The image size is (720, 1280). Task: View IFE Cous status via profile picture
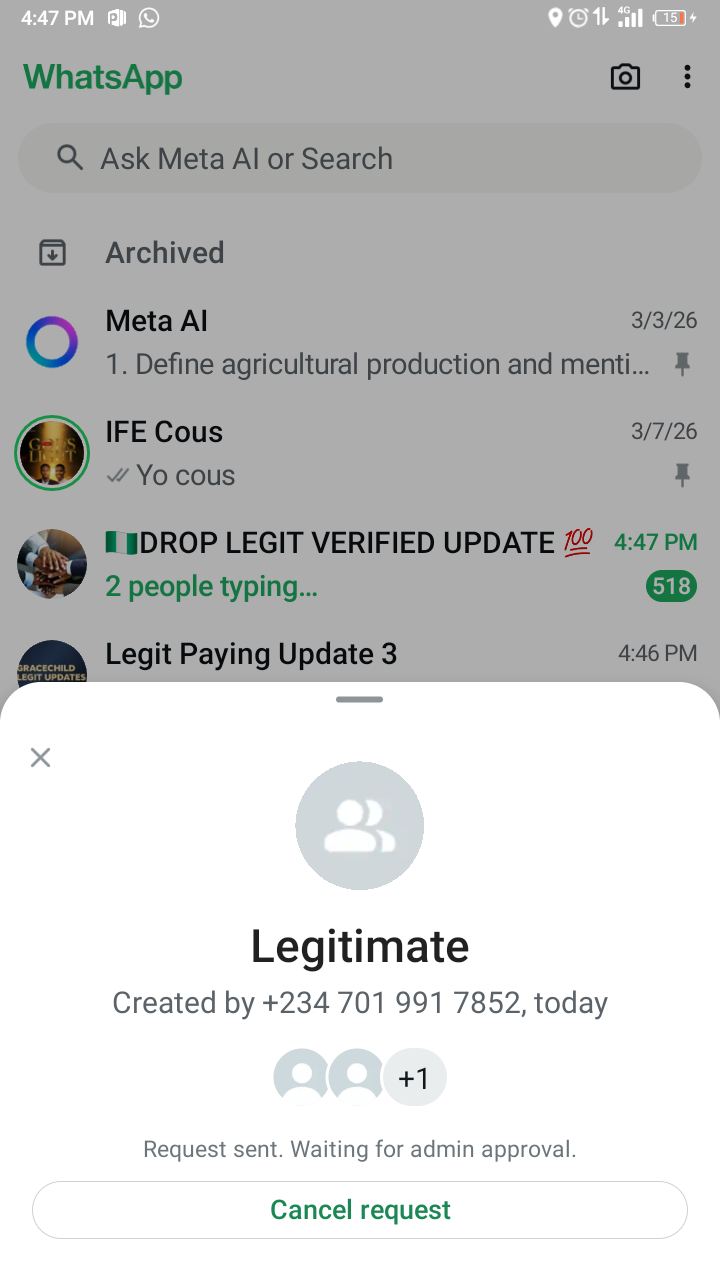(52, 453)
